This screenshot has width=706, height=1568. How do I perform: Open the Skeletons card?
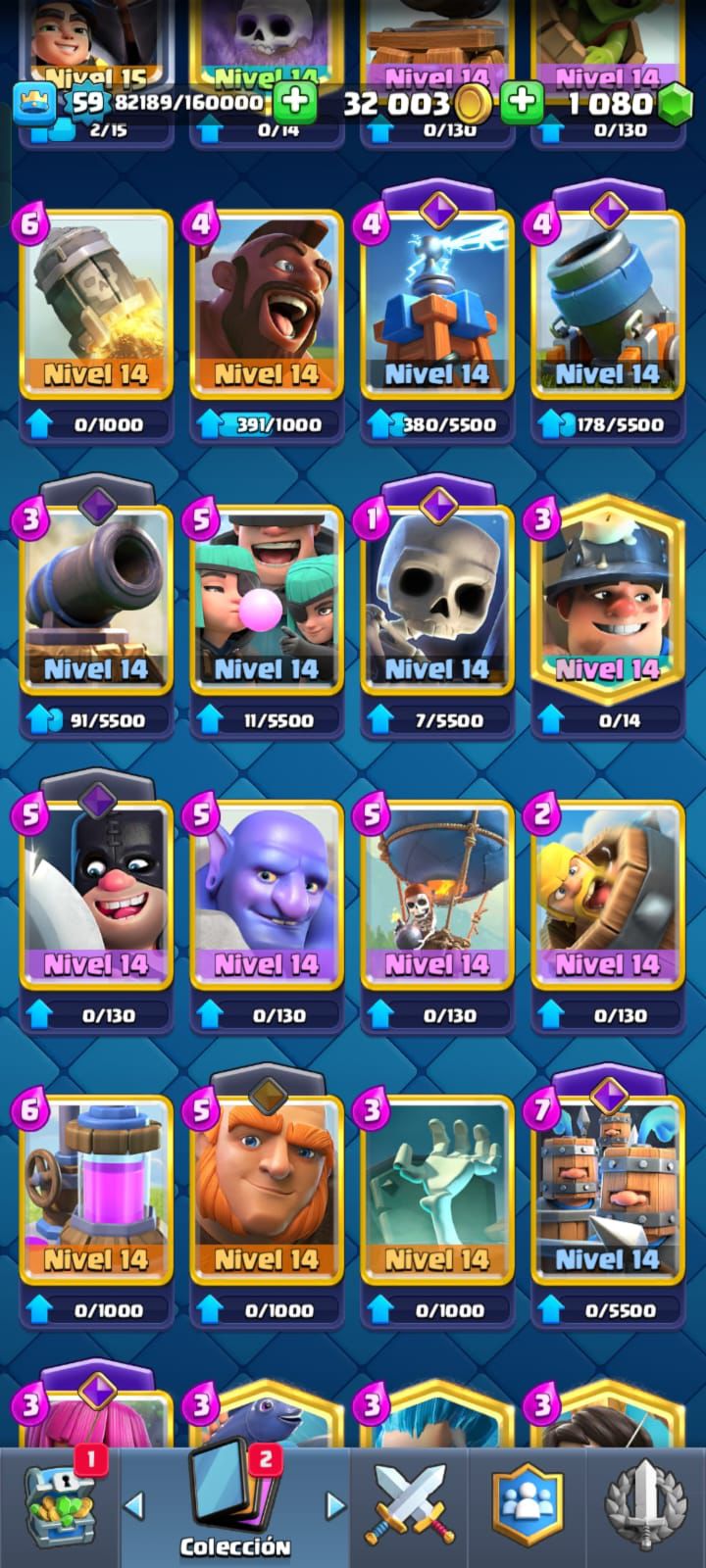click(x=436, y=600)
